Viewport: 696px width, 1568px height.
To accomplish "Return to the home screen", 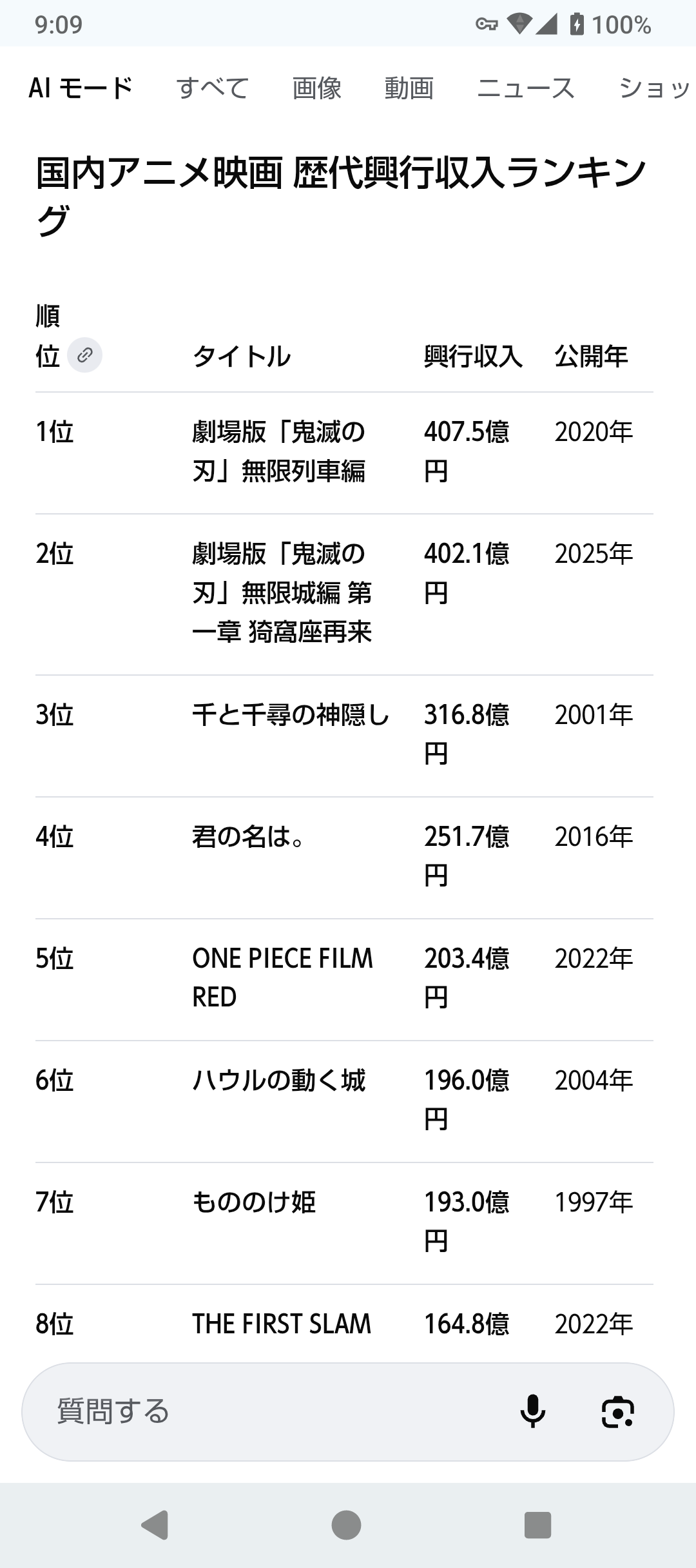I will [x=347, y=1525].
